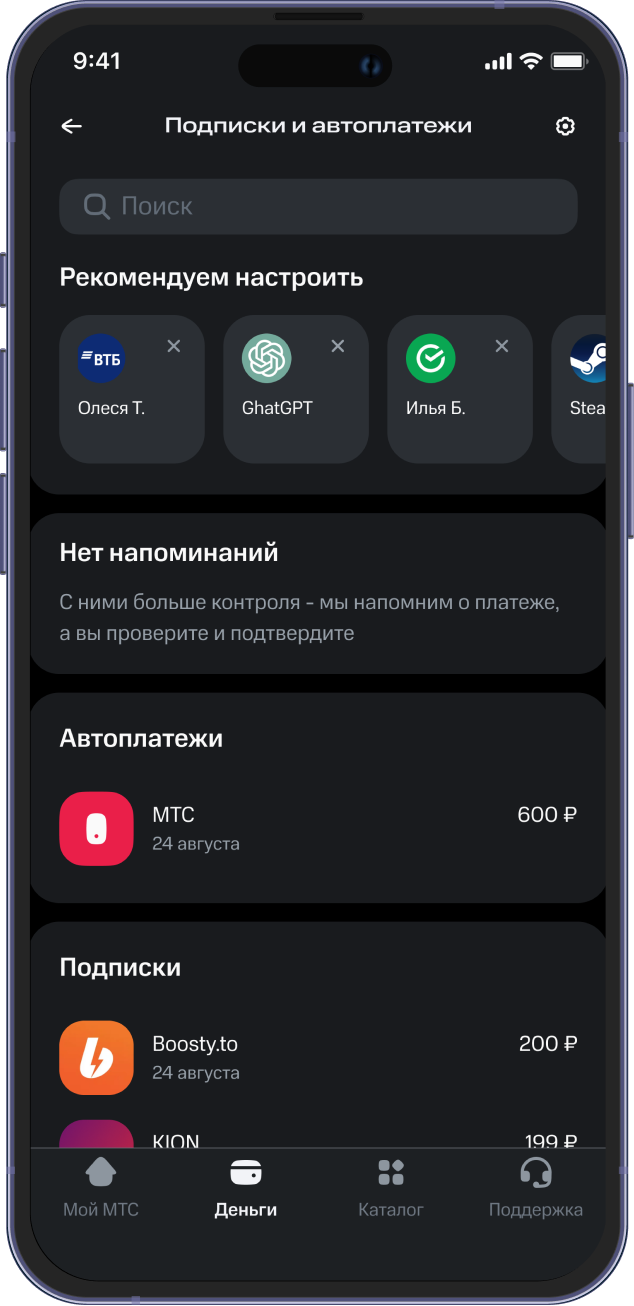The image size is (634, 1306).
Task: Open the Поддержка tab
Action: pos(536,1188)
